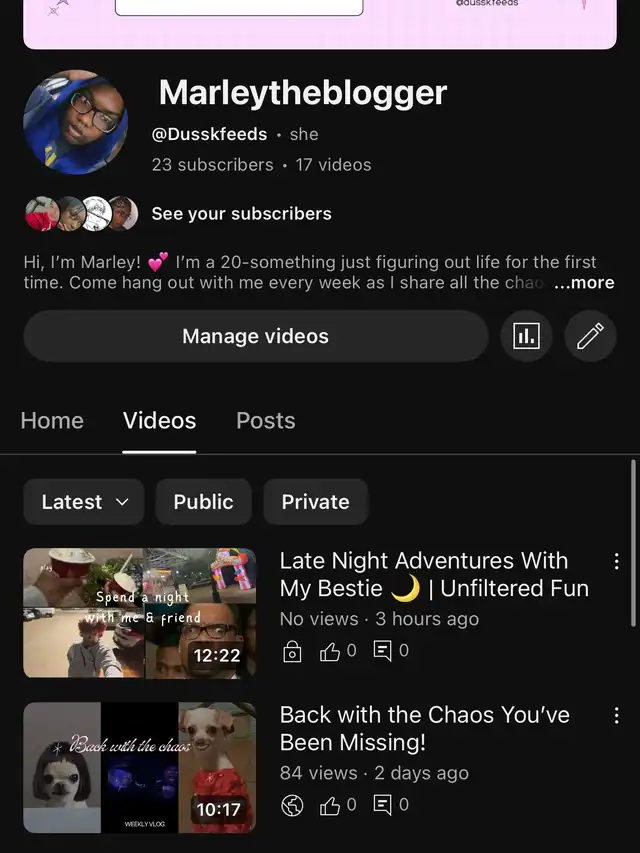
Task: Open options menu for Back with the Chaos video
Action: (x=616, y=715)
